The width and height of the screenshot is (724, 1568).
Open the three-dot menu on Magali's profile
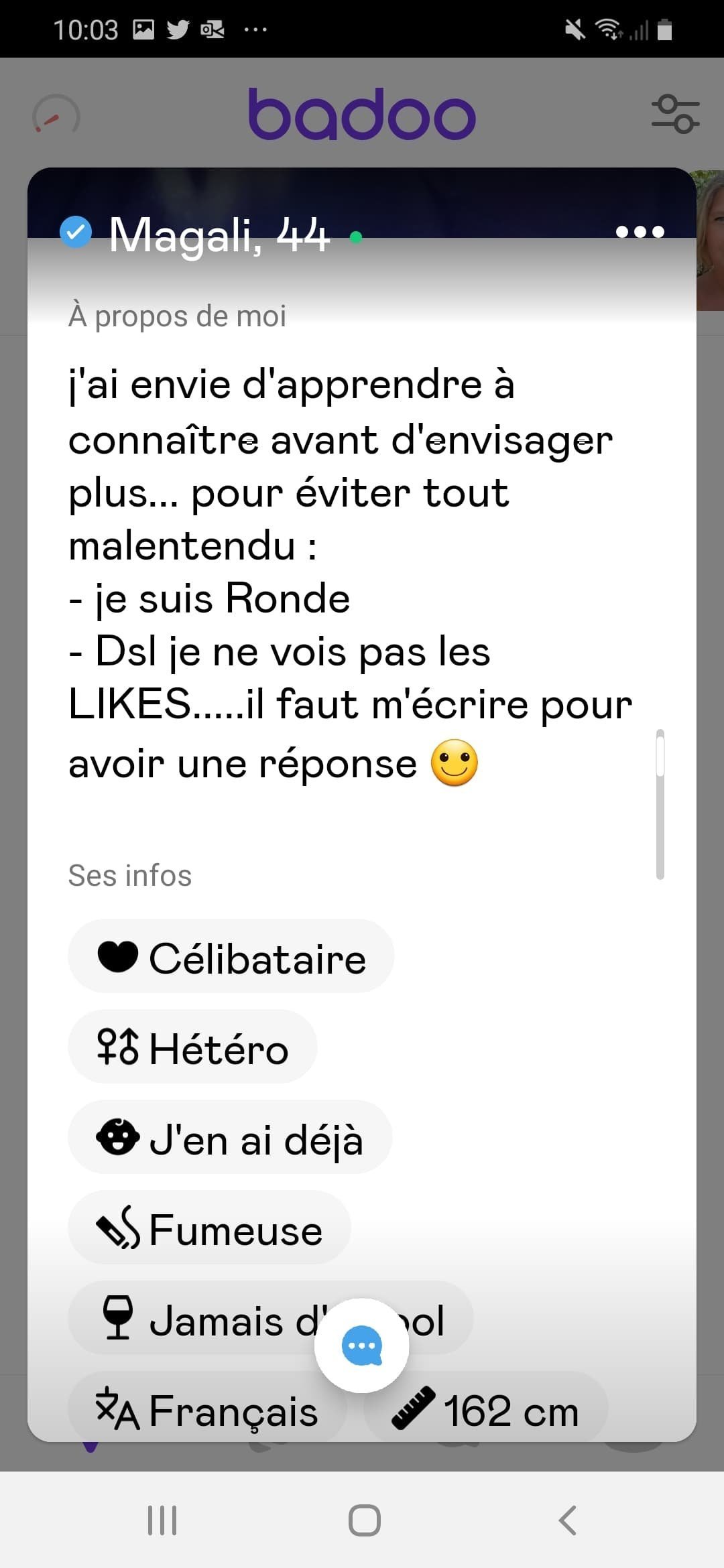click(640, 232)
